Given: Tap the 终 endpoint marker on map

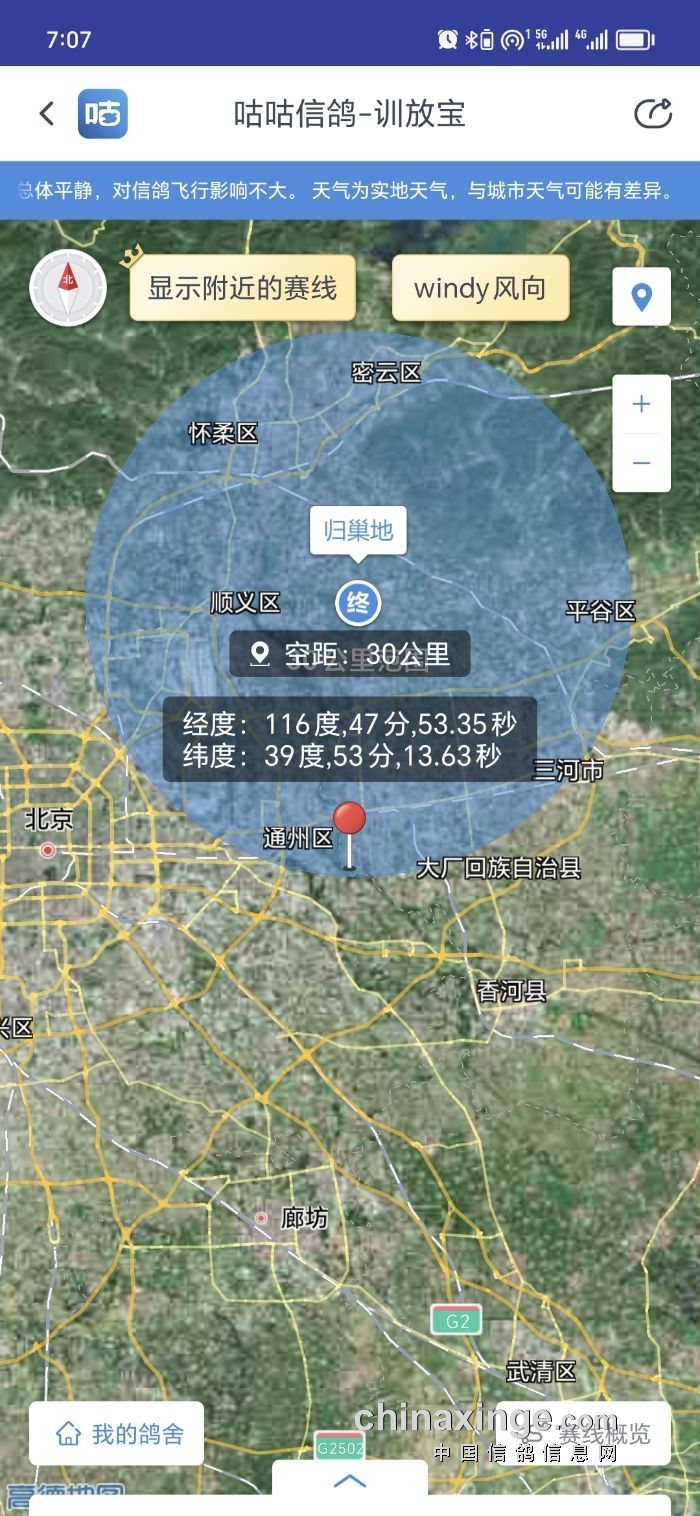Looking at the screenshot, I should 357,603.
